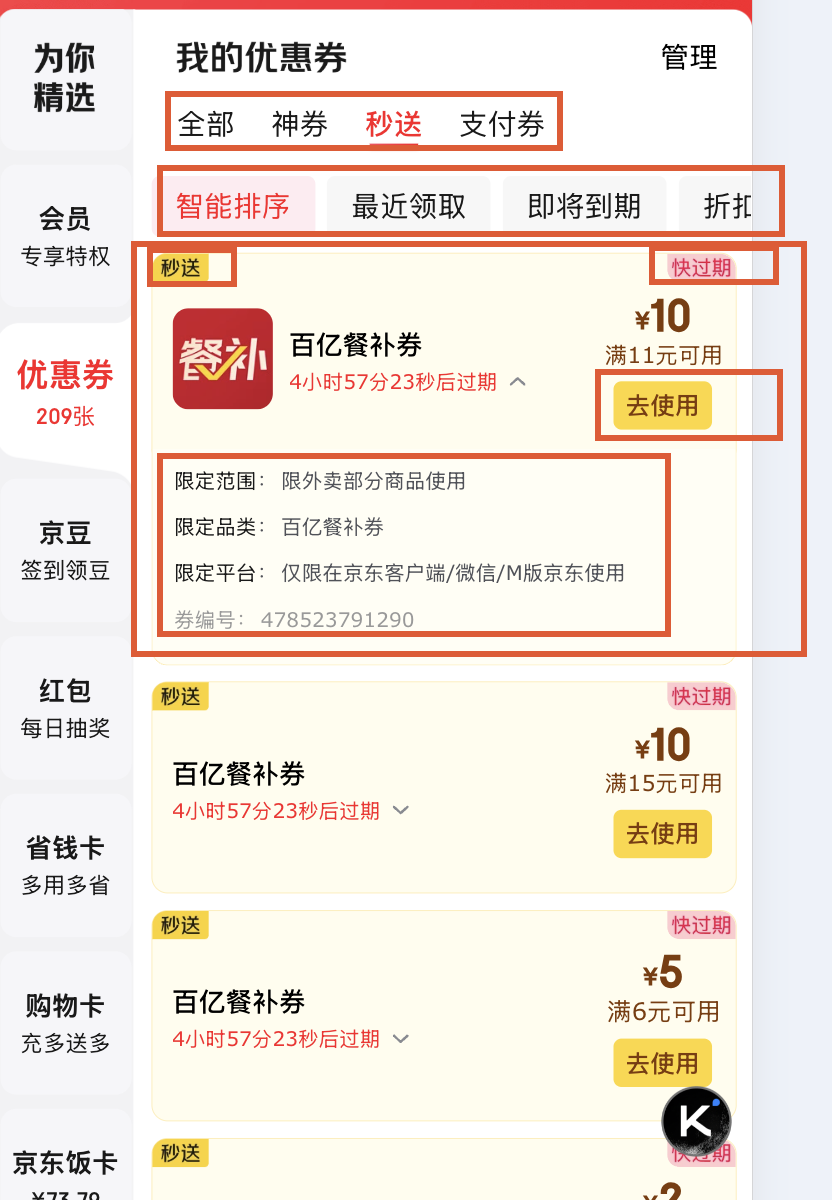Image resolution: width=832 pixels, height=1200 pixels.
Task: Go to 京豆 签到领豆
Action: [x=65, y=550]
